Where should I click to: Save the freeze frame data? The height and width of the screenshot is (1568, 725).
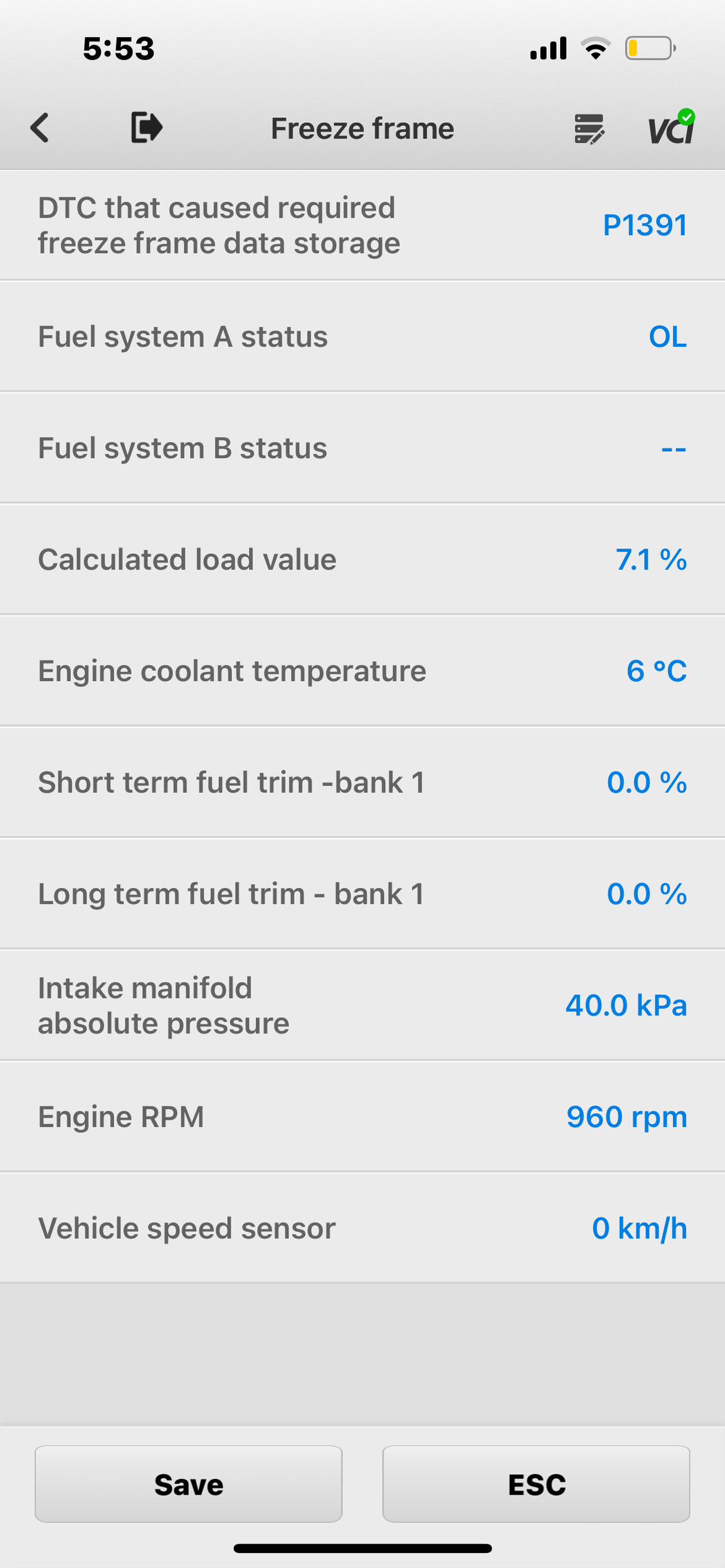(188, 1485)
